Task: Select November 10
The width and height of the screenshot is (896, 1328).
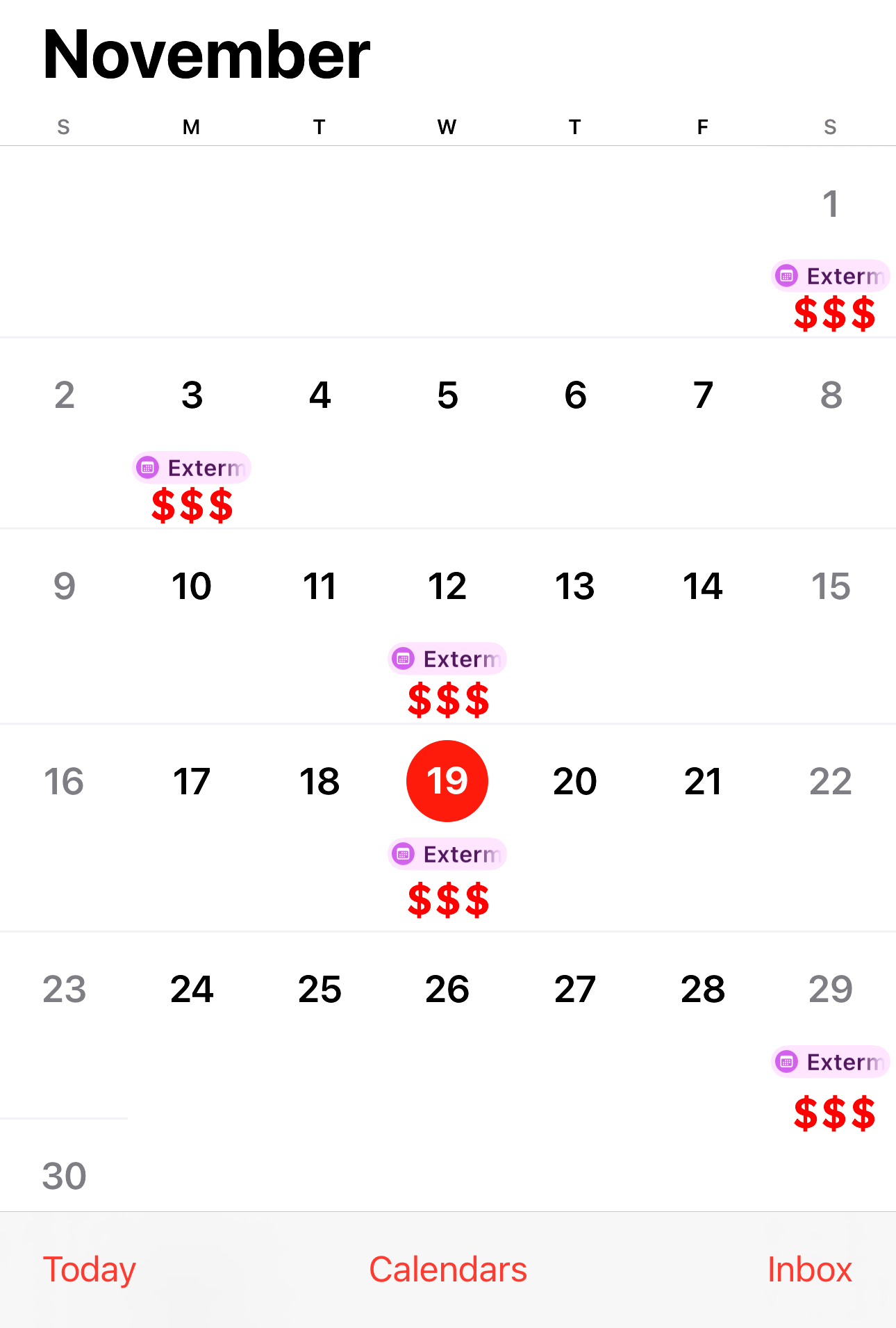Action: click(x=192, y=587)
